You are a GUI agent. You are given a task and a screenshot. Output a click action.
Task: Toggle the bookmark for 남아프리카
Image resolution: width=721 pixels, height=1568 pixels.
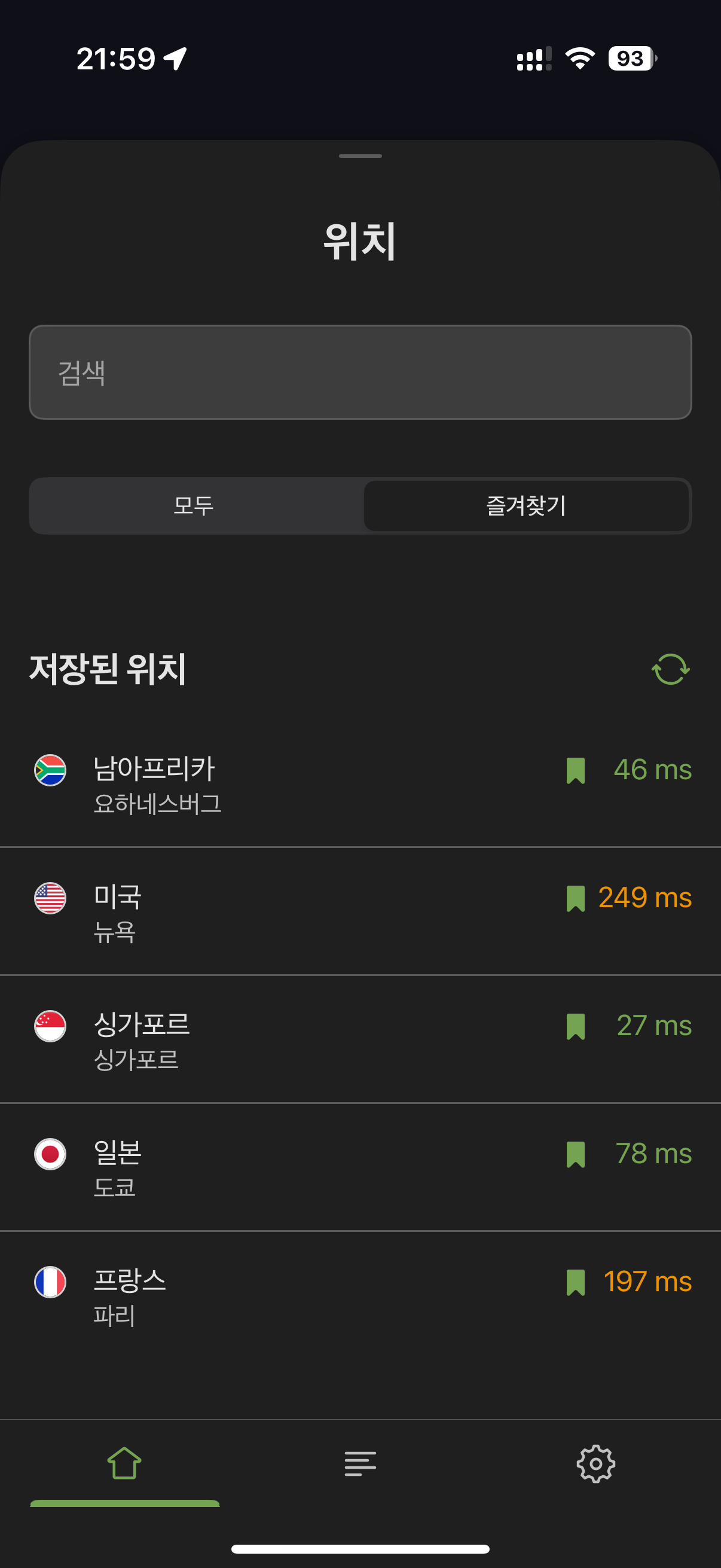pyautogui.click(x=575, y=770)
